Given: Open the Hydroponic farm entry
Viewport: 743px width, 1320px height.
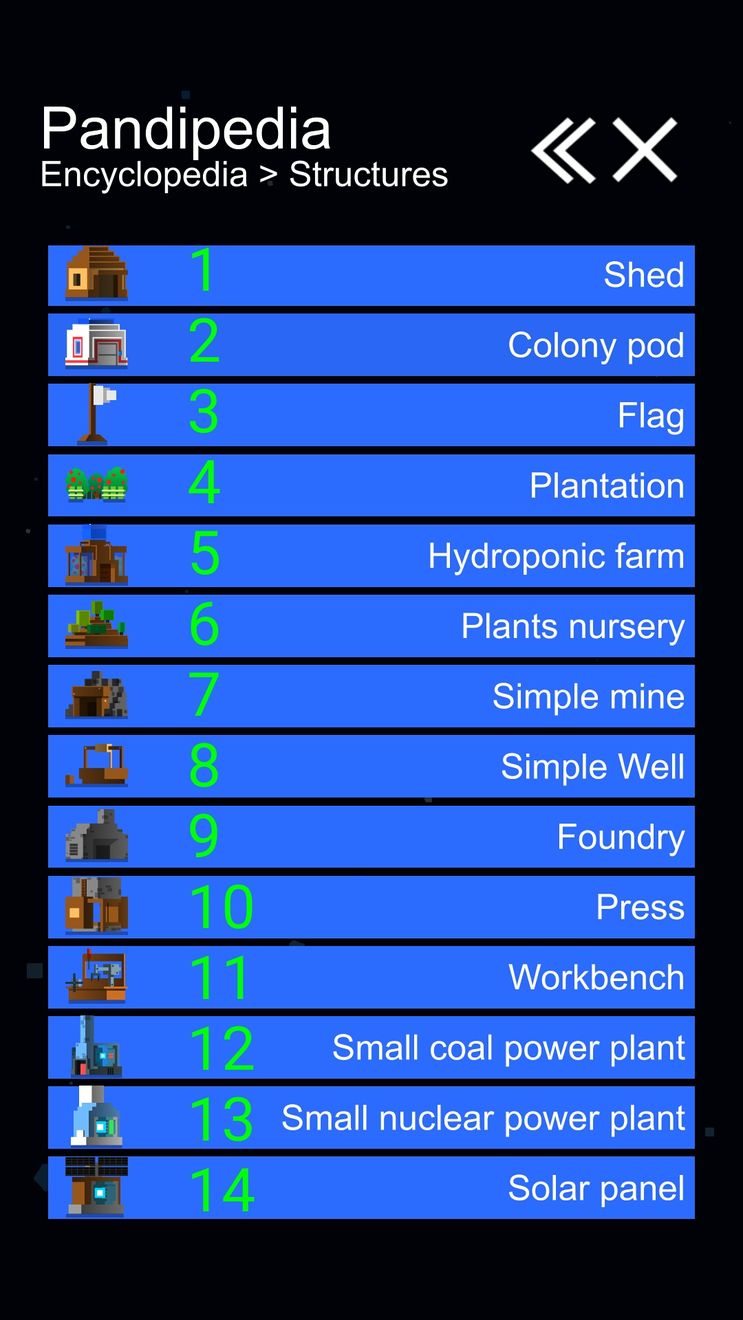Looking at the screenshot, I should 371,556.
